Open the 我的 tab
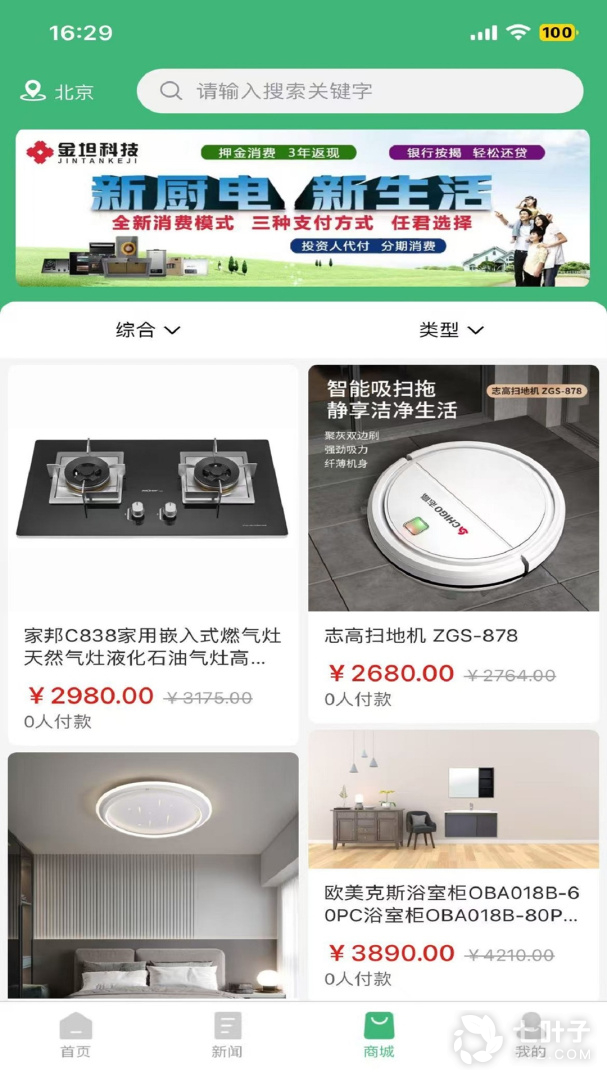 [530, 1035]
